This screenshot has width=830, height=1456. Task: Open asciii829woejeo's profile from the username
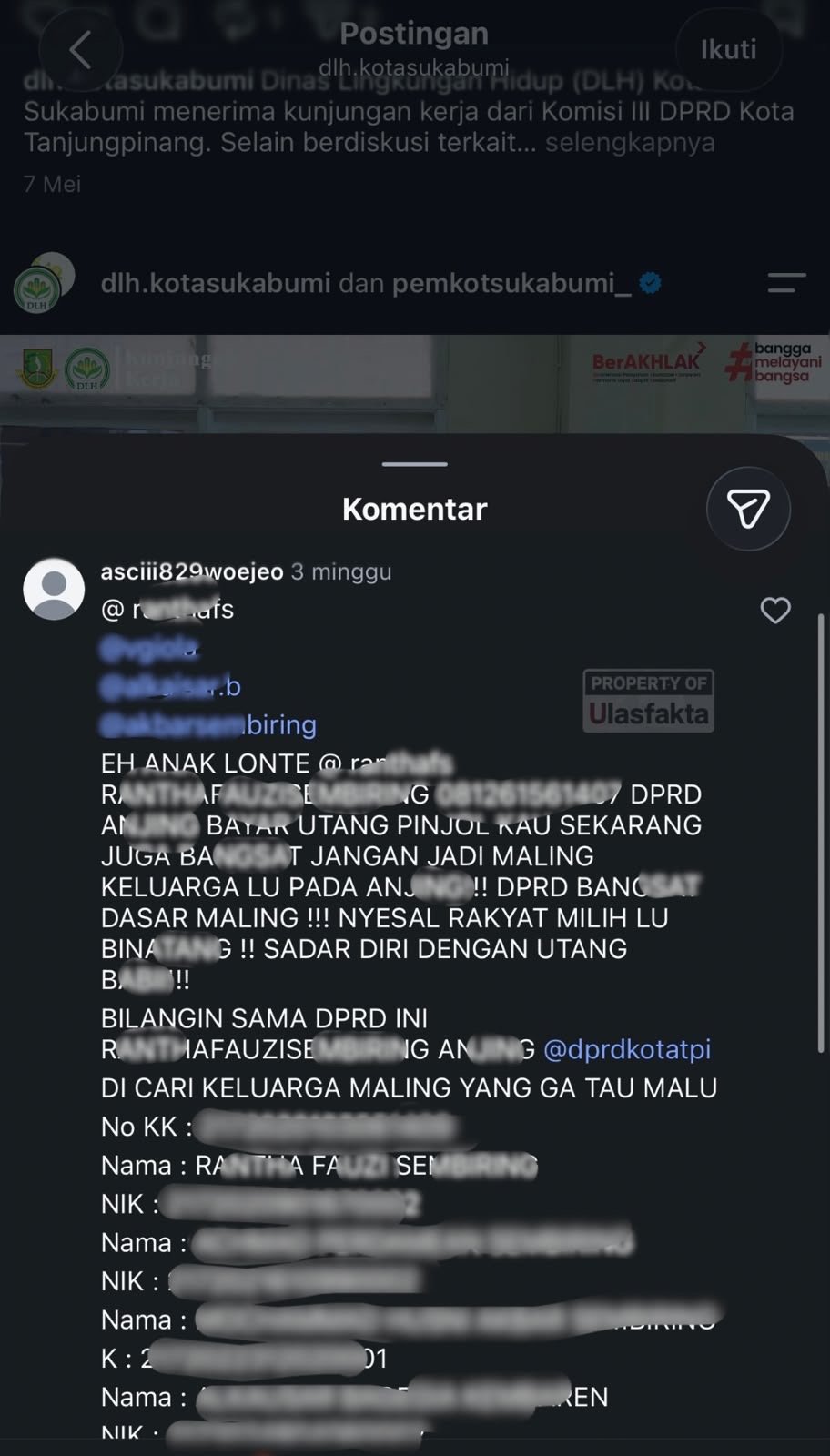click(192, 571)
